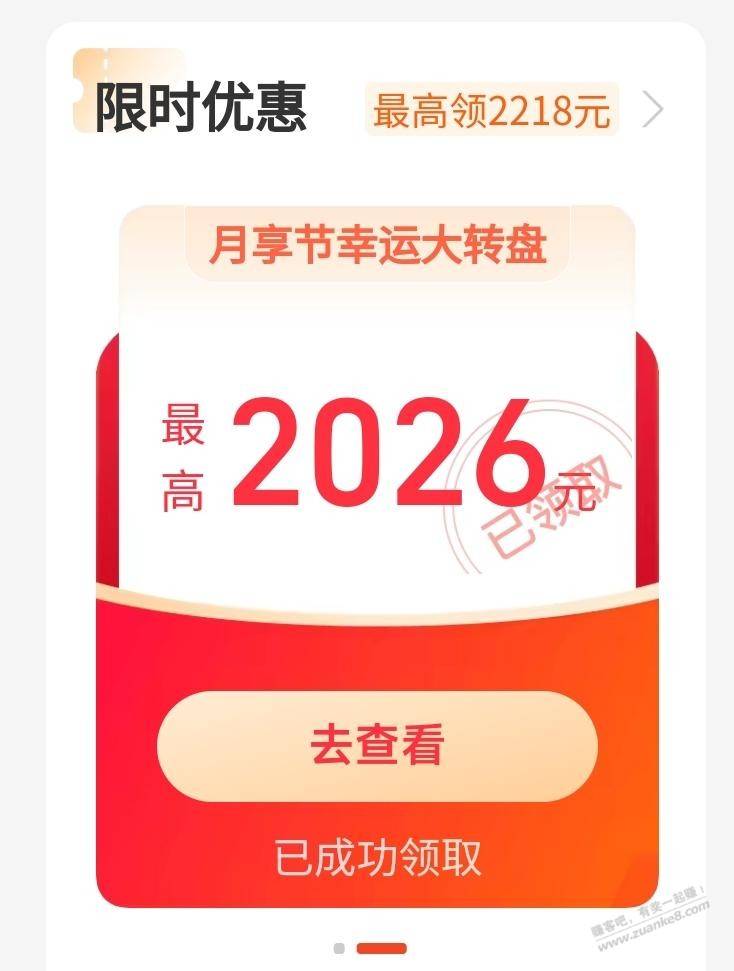Open the 最高领2218元 offers link
734x971 pixels.
point(491,110)
